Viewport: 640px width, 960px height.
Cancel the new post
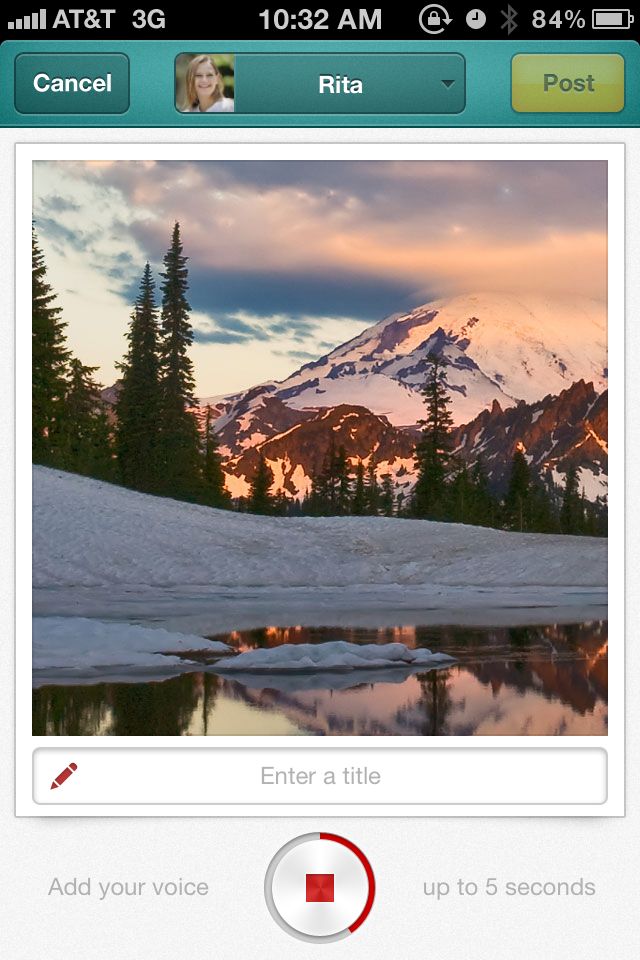pos(72,83)
